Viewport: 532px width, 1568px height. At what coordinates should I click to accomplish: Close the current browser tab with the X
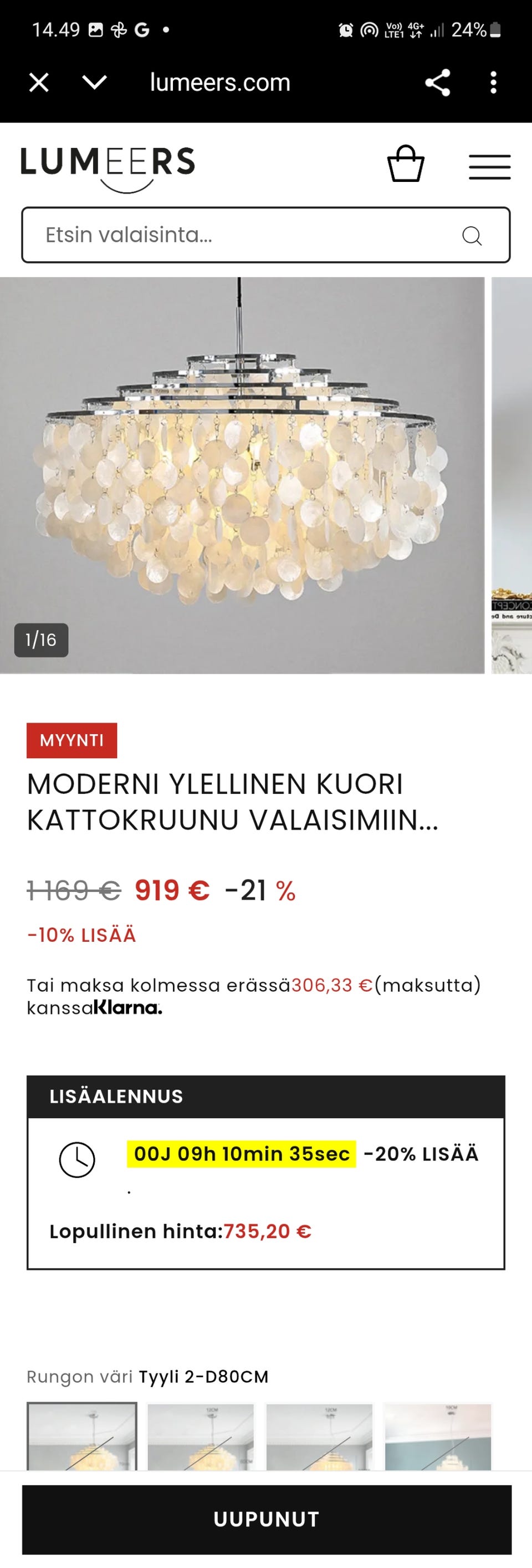(x=39, y=83)
